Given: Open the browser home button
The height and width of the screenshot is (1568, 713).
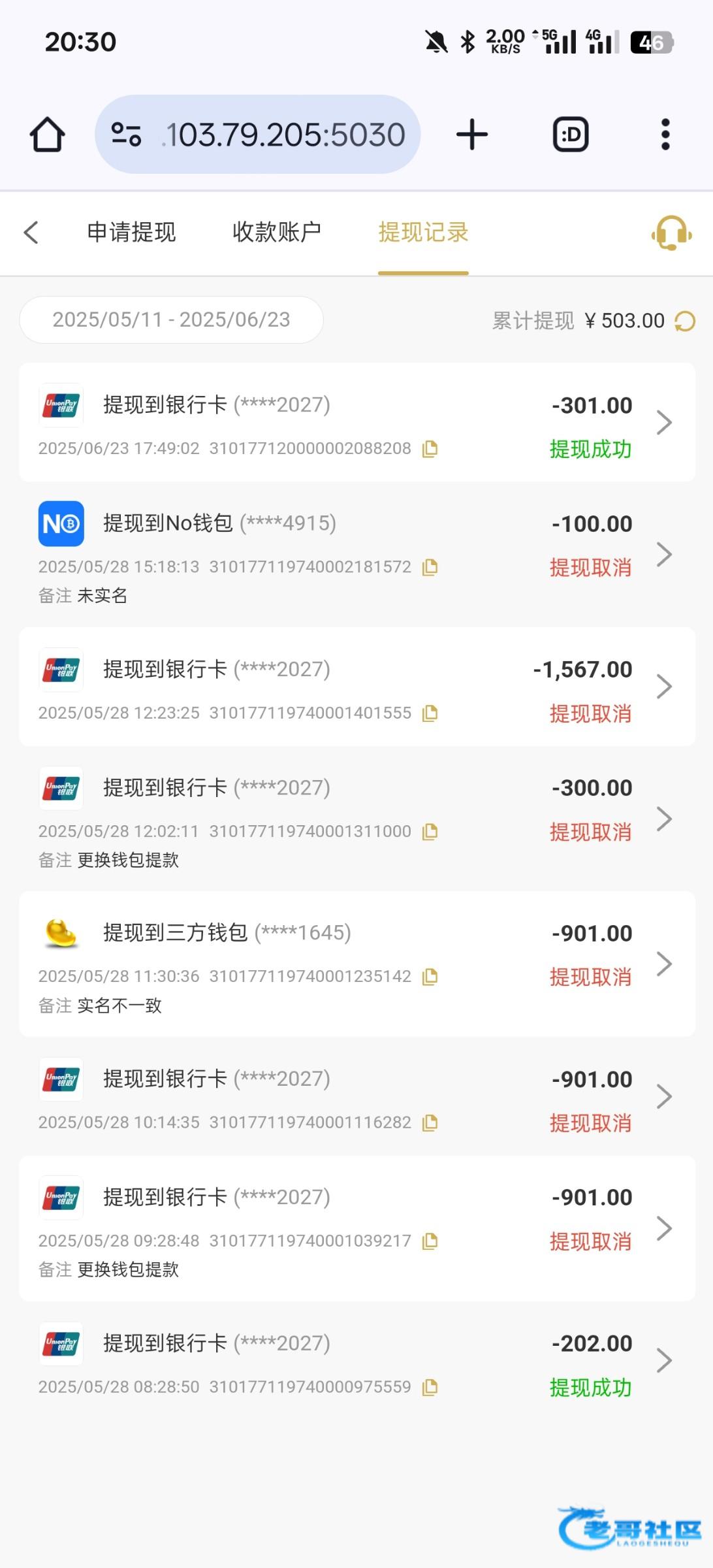Looking at the screenshot, I should [x=47, y=135].
